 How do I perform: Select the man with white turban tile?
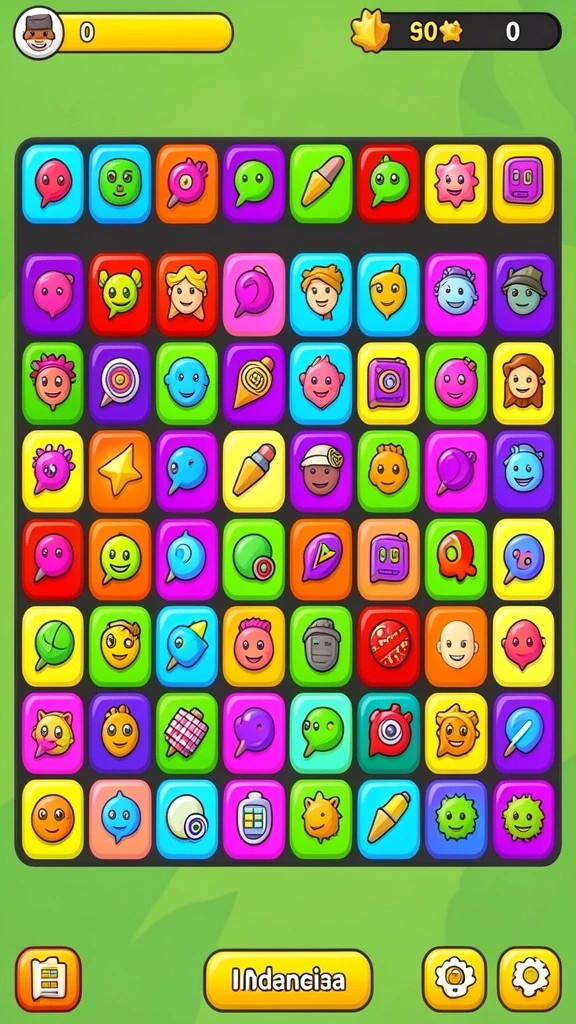pyautogui.click(x=321, y=471)
